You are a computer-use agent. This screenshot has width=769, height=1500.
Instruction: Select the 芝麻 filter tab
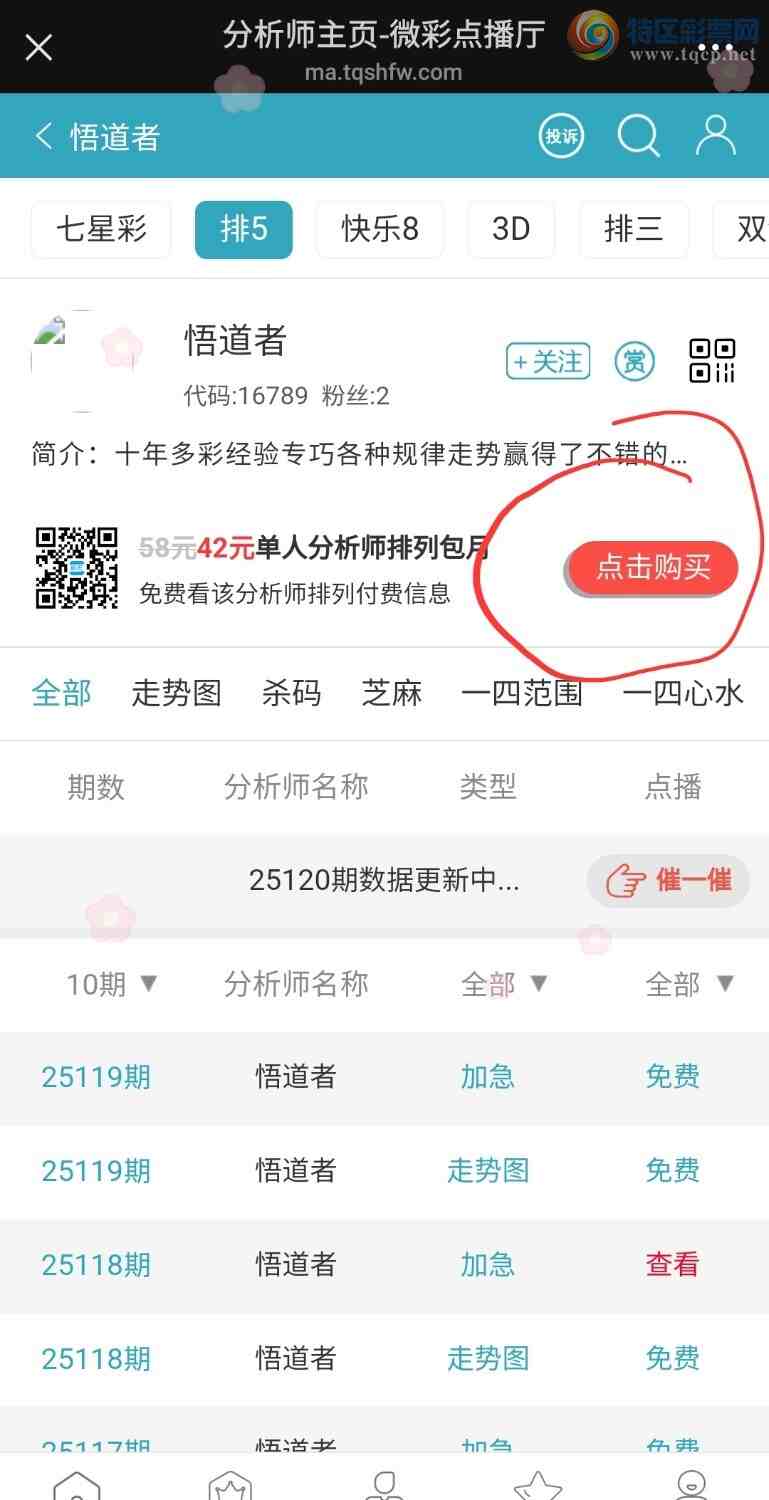pyautogui.click(x=392, y=693)
